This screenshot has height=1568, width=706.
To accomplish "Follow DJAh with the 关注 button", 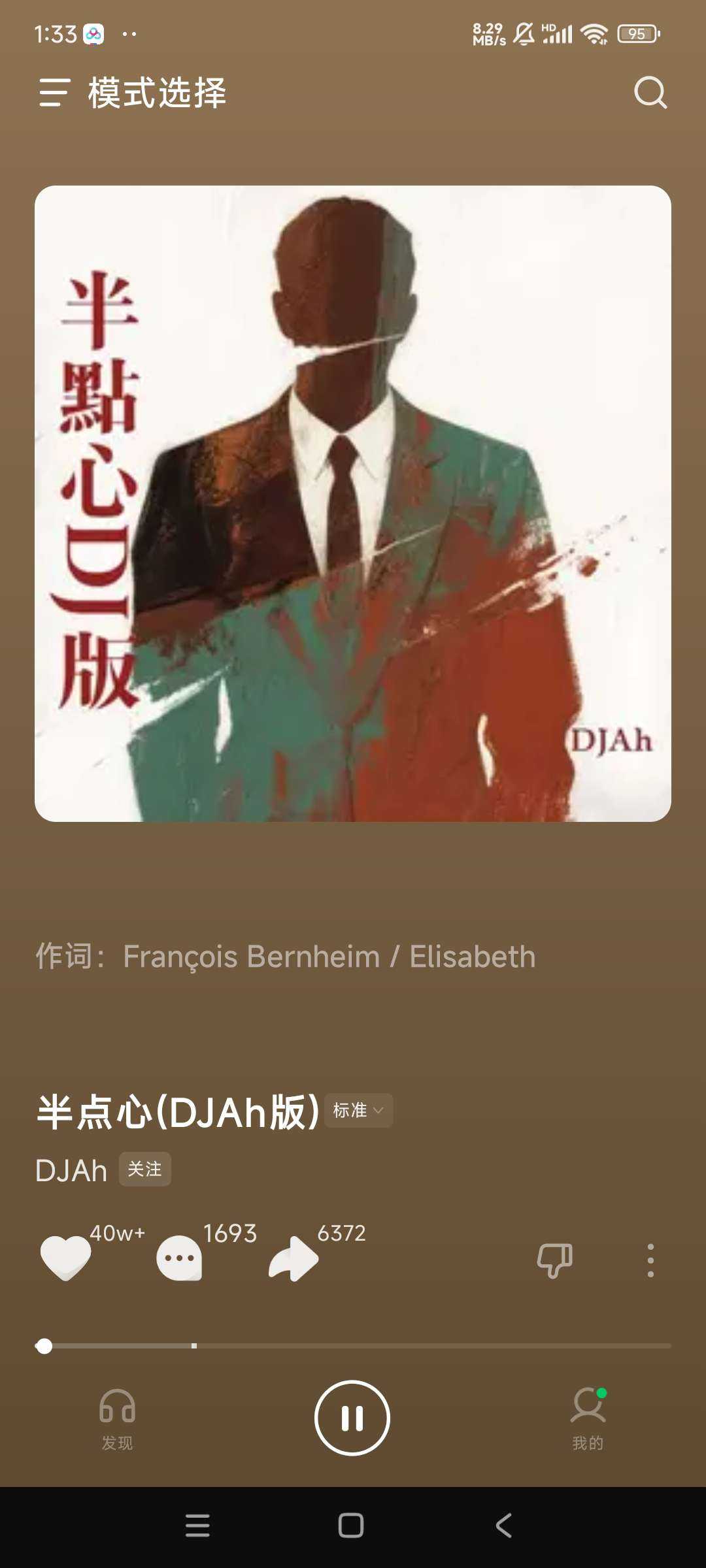I will (144, 1169).
